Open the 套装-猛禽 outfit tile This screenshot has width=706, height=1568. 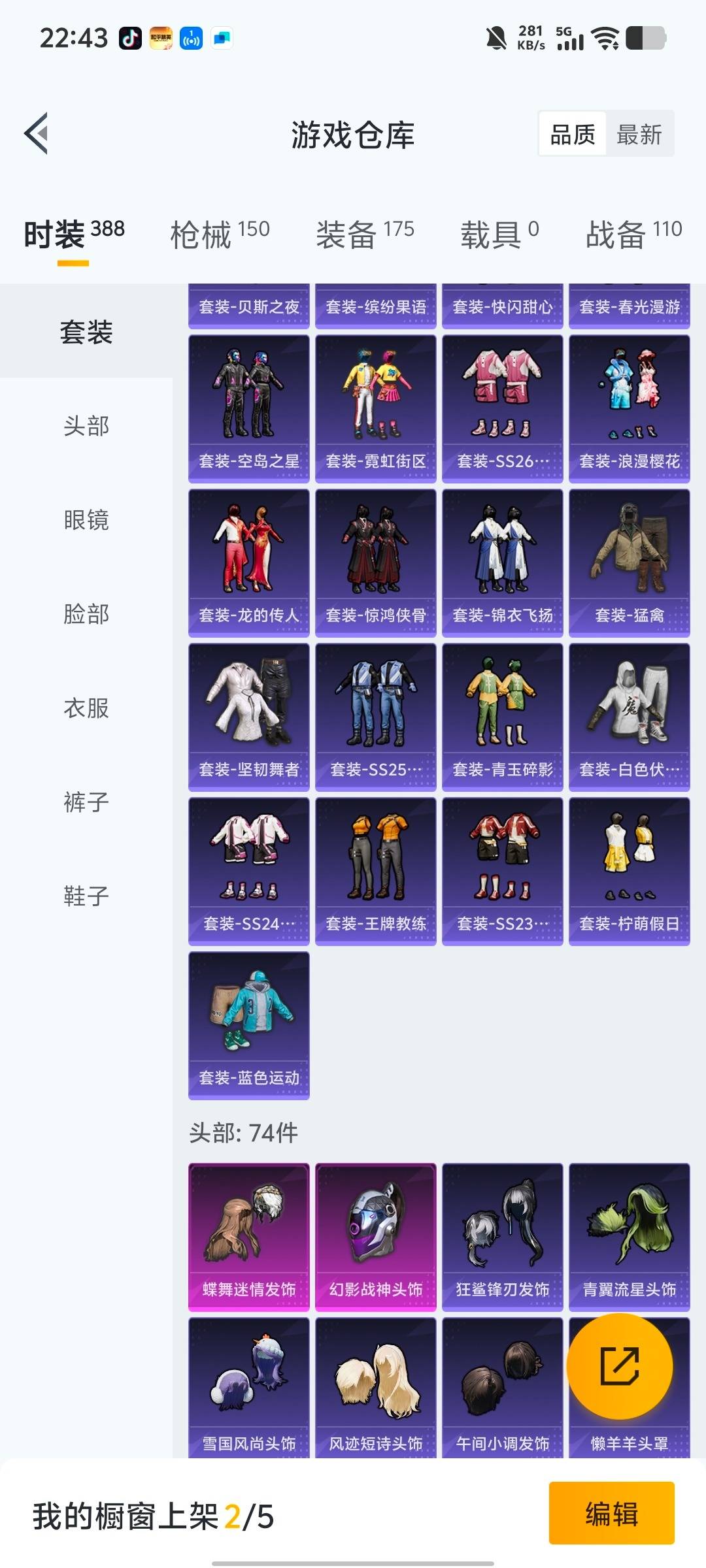pyautogui.click(x=630, y=563)
